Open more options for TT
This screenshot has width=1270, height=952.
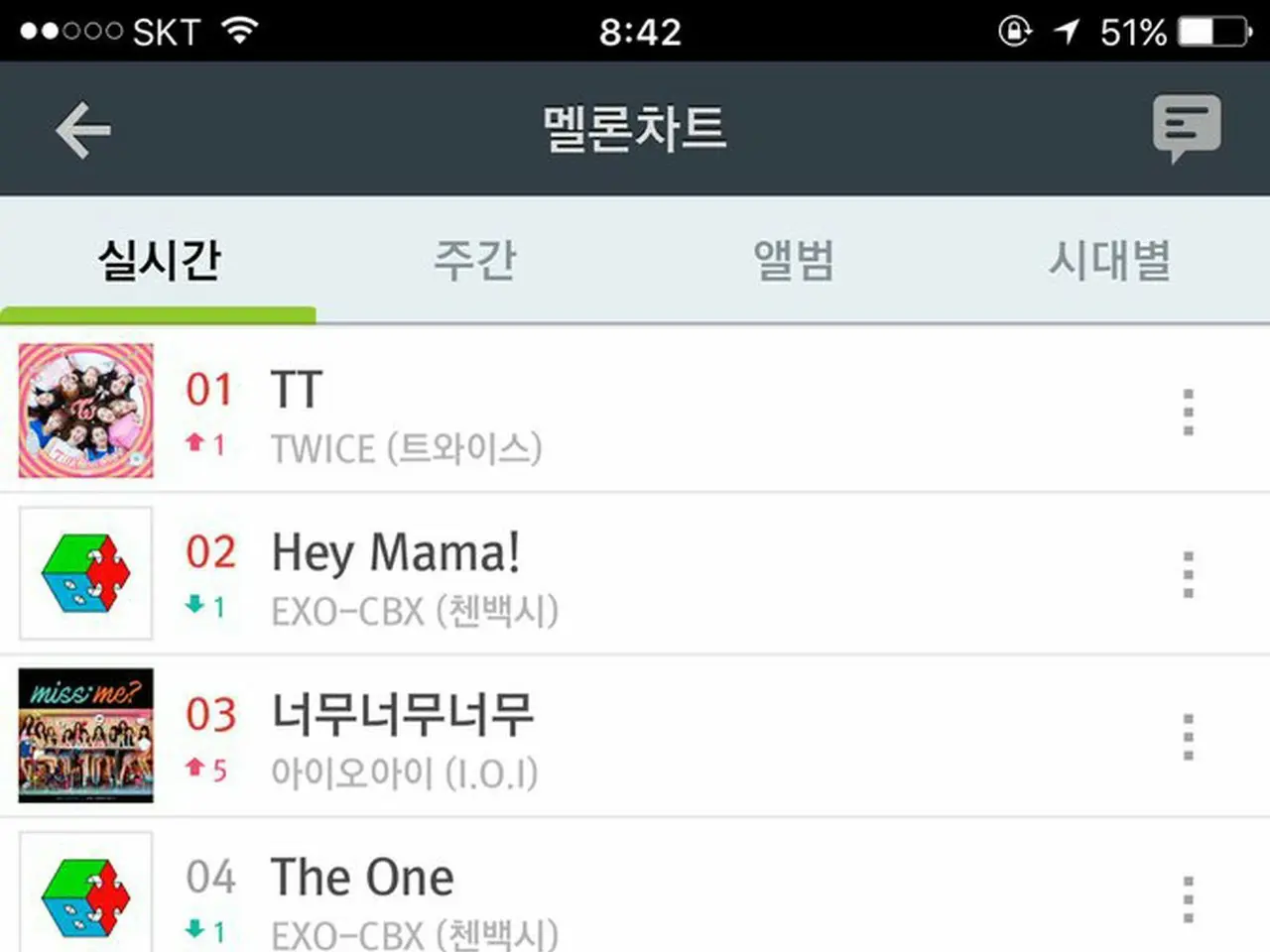coord(1188,412)
